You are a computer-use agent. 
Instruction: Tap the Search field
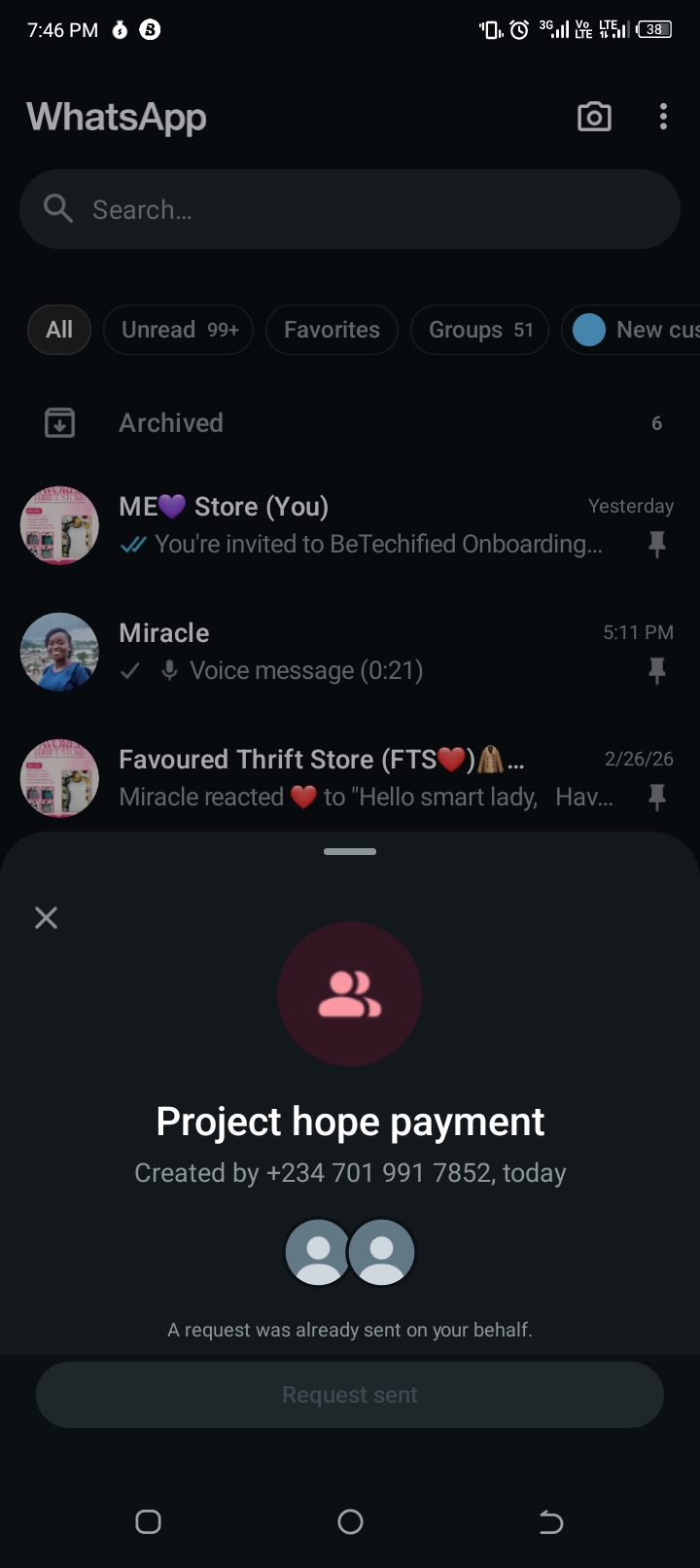(350, 209)
